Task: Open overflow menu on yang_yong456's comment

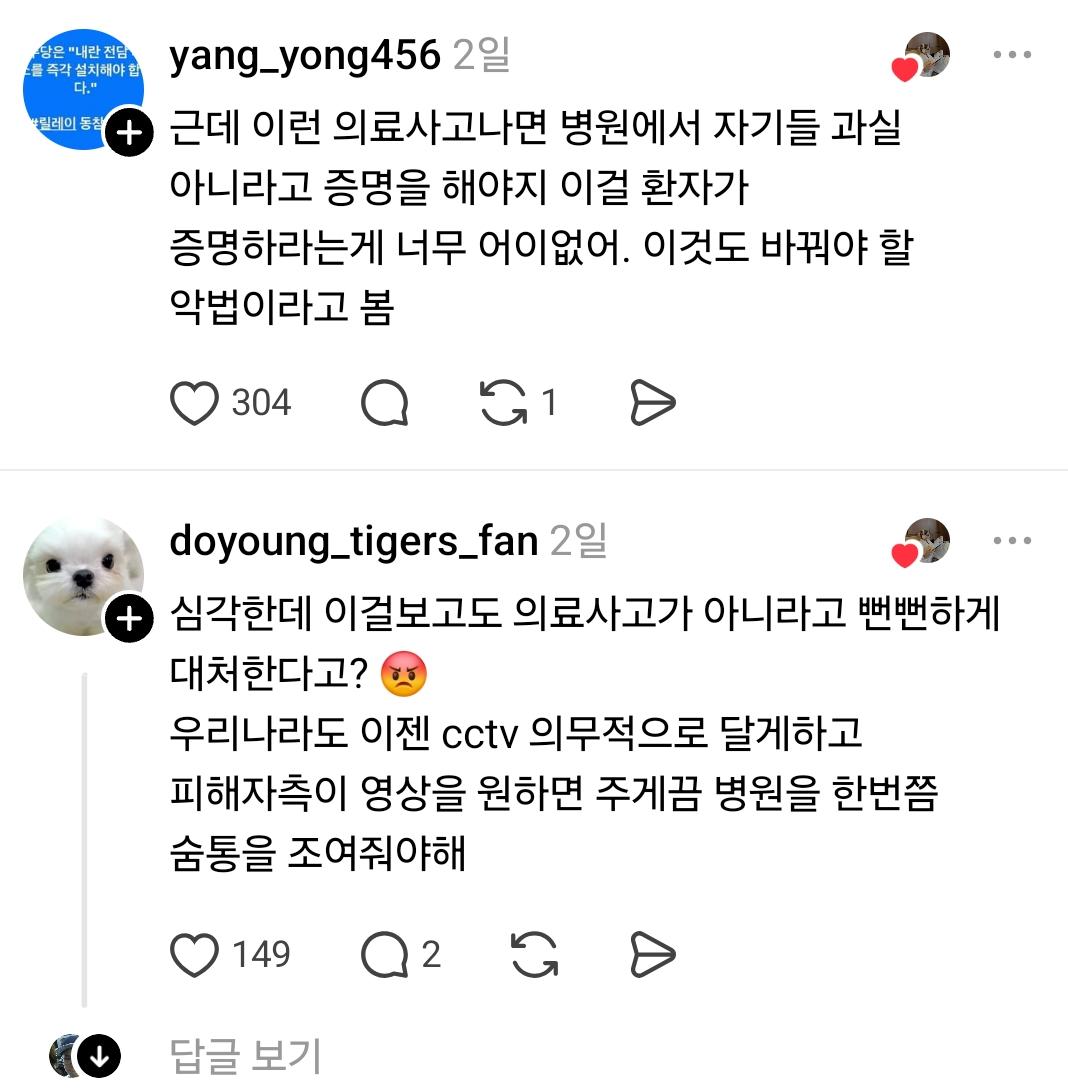Action: click(1012, 56)
